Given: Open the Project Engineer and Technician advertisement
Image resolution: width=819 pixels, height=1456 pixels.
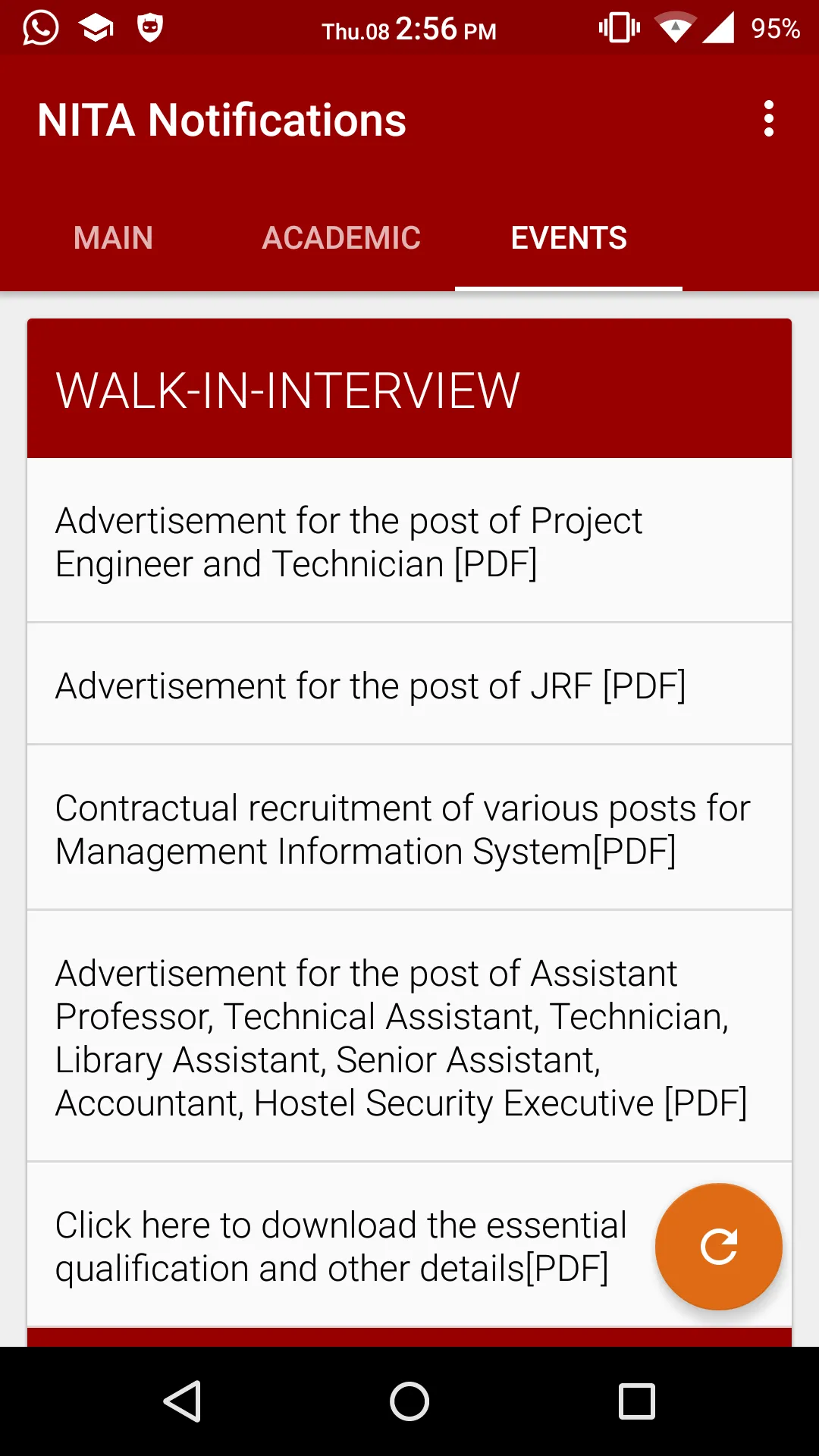Looking at the screenshot, I should pyautogui.click(x=409, y=541).
